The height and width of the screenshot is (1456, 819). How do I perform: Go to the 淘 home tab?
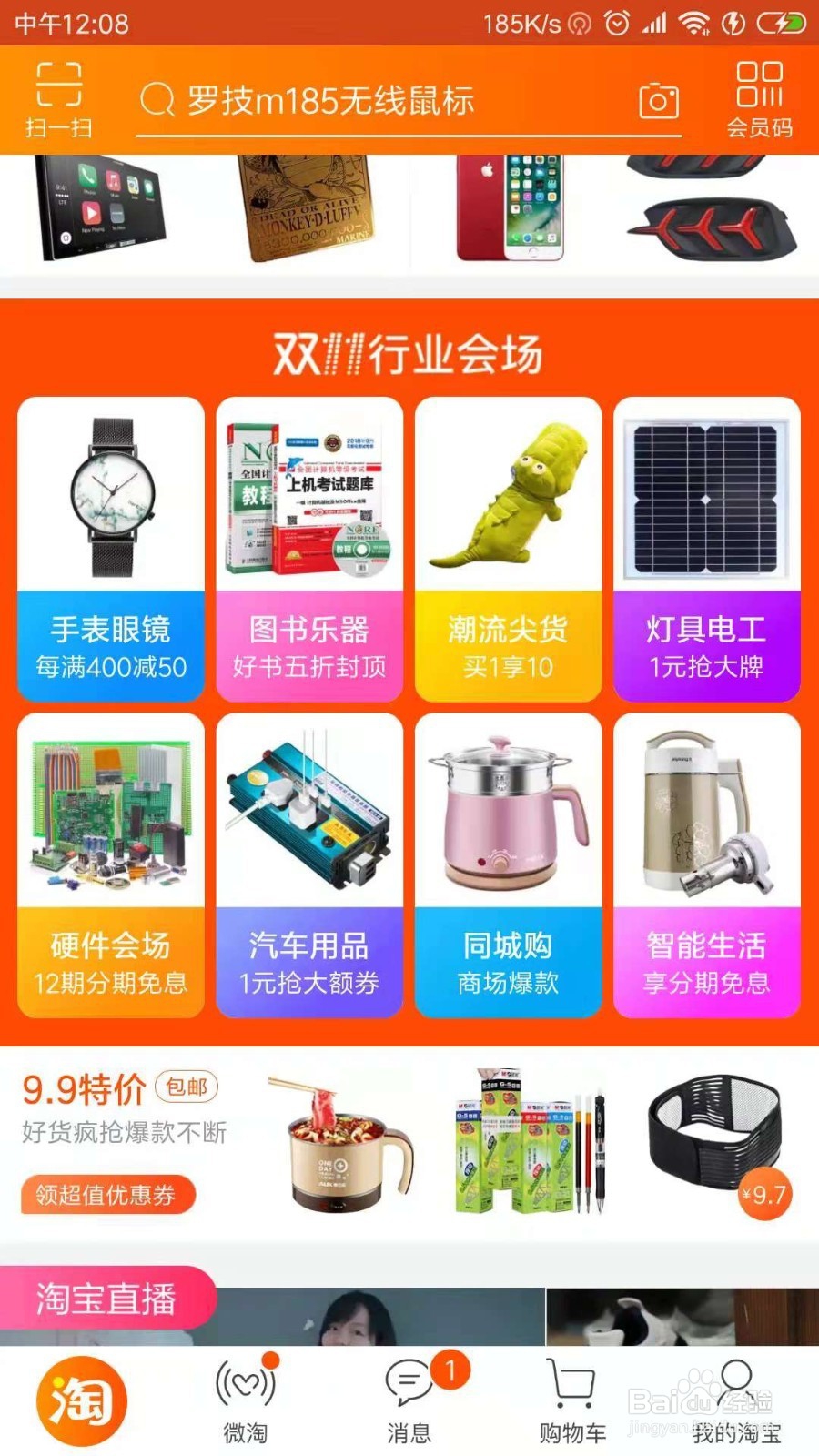[82, 1401]
